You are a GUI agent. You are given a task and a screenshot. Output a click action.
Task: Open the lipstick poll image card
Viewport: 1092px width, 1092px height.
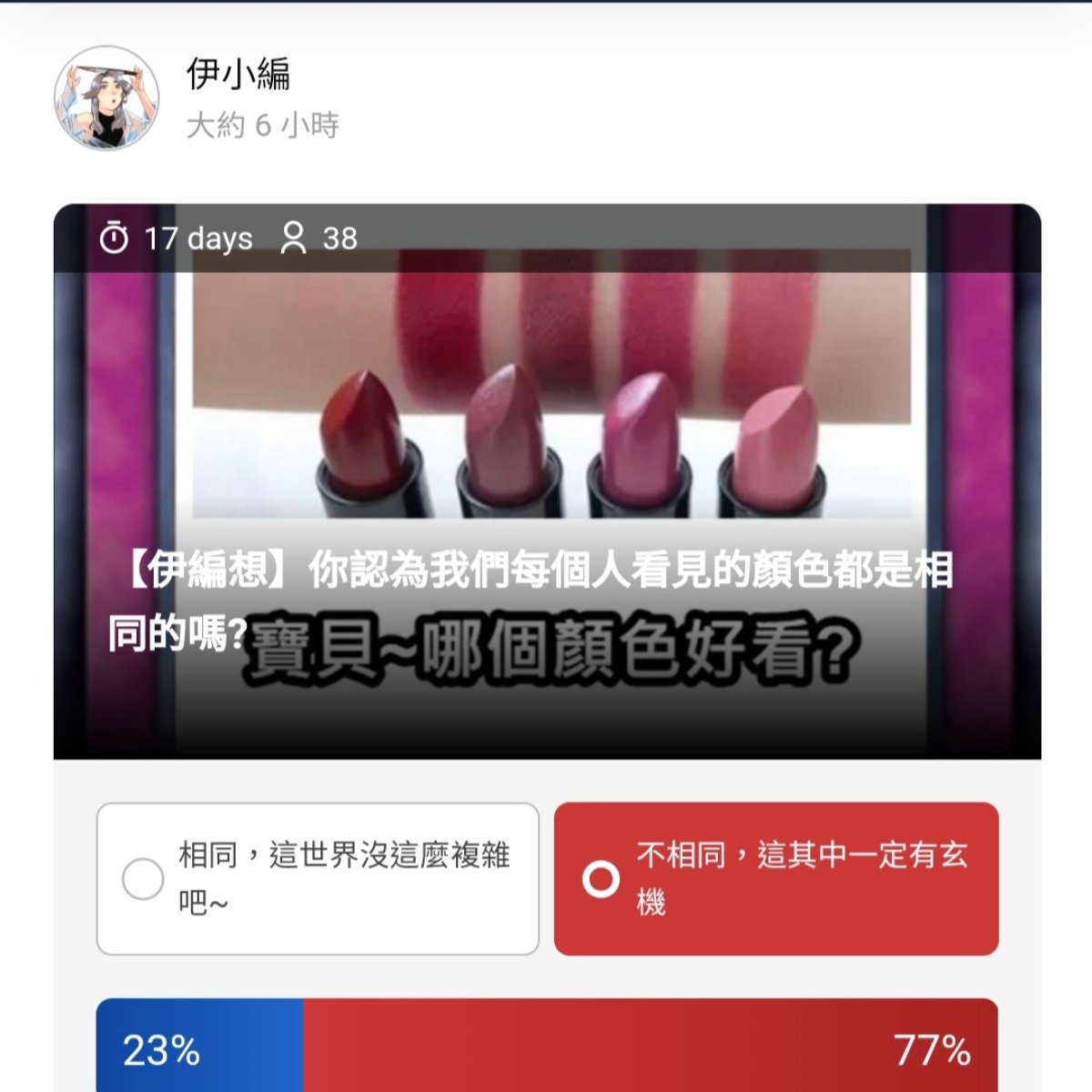coord(547,437)
